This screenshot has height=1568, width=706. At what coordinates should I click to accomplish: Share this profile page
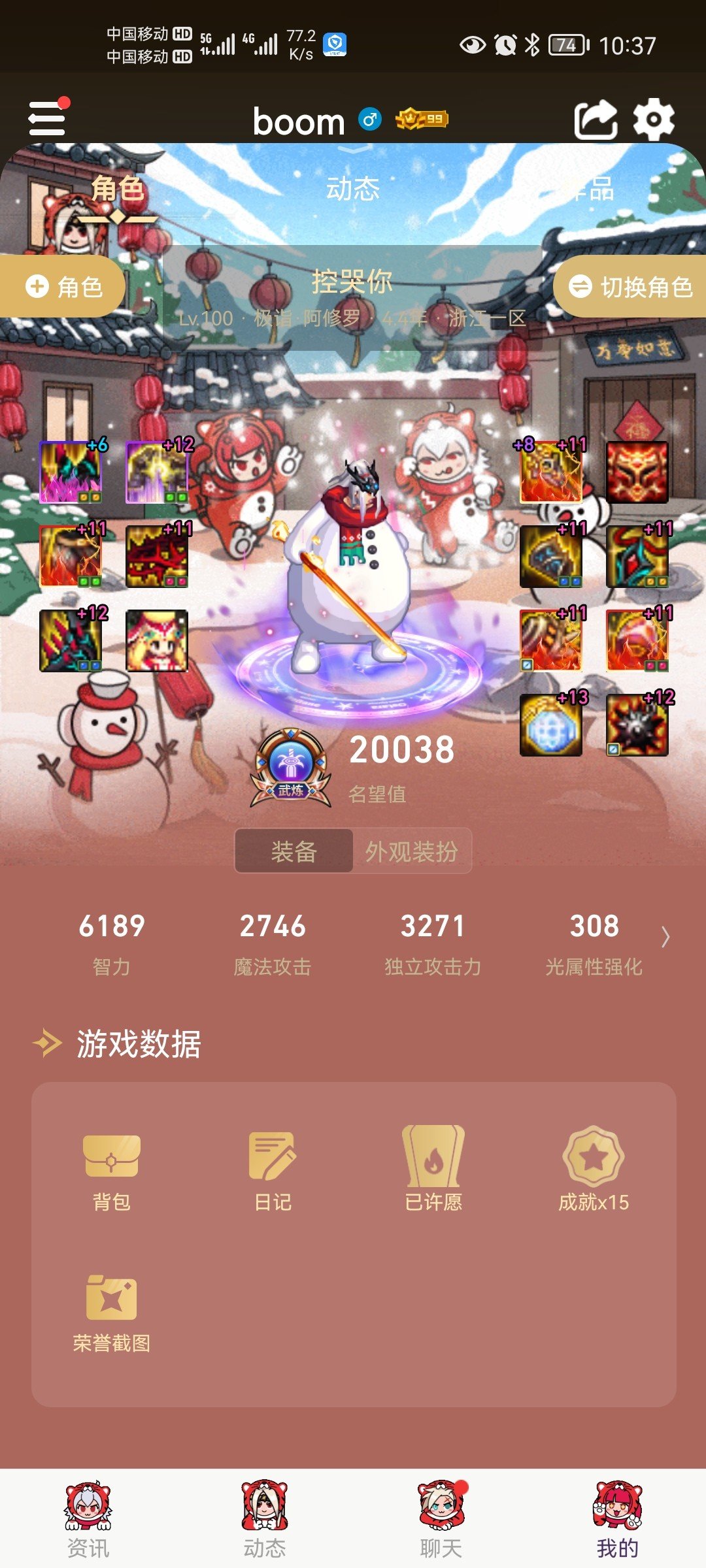596,120
